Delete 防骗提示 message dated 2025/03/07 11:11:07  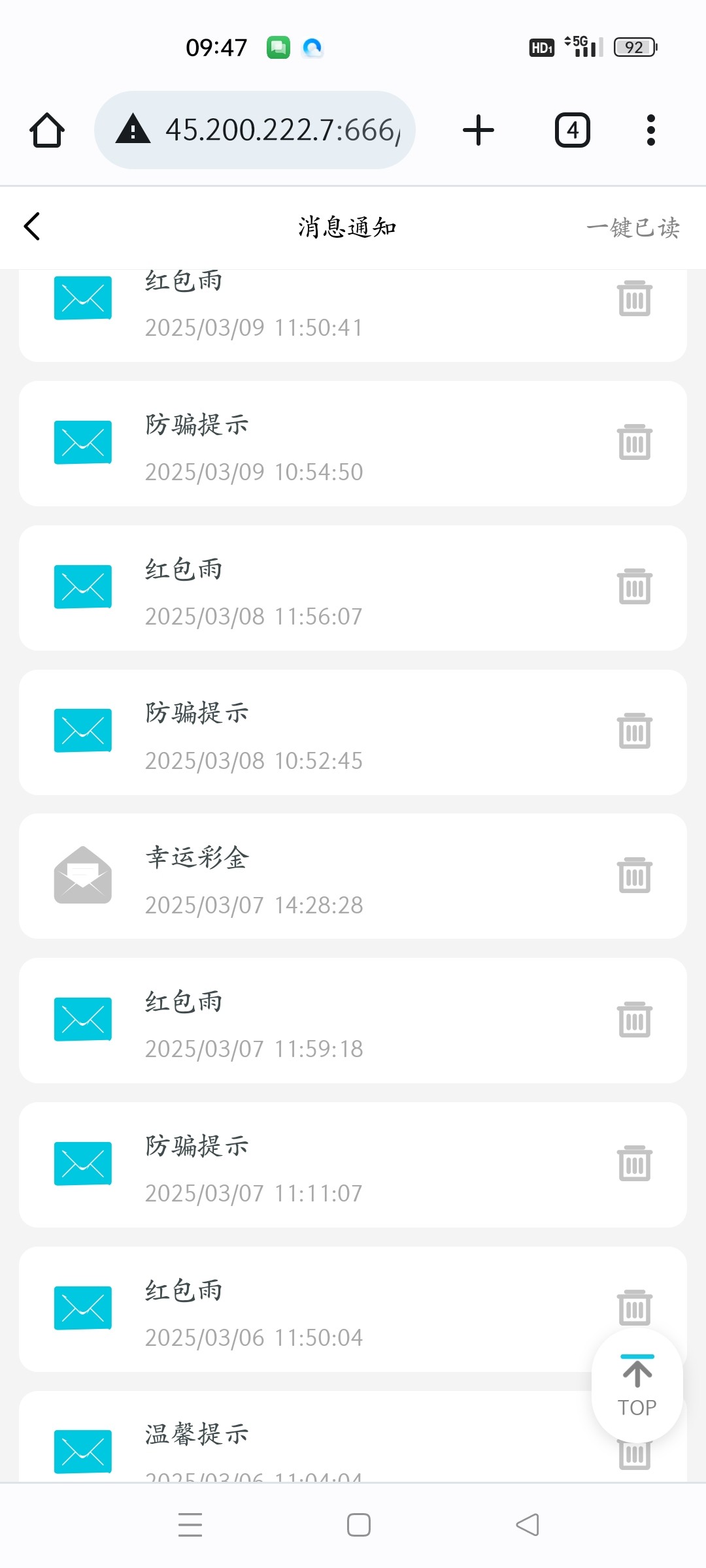coord(634,1164)
